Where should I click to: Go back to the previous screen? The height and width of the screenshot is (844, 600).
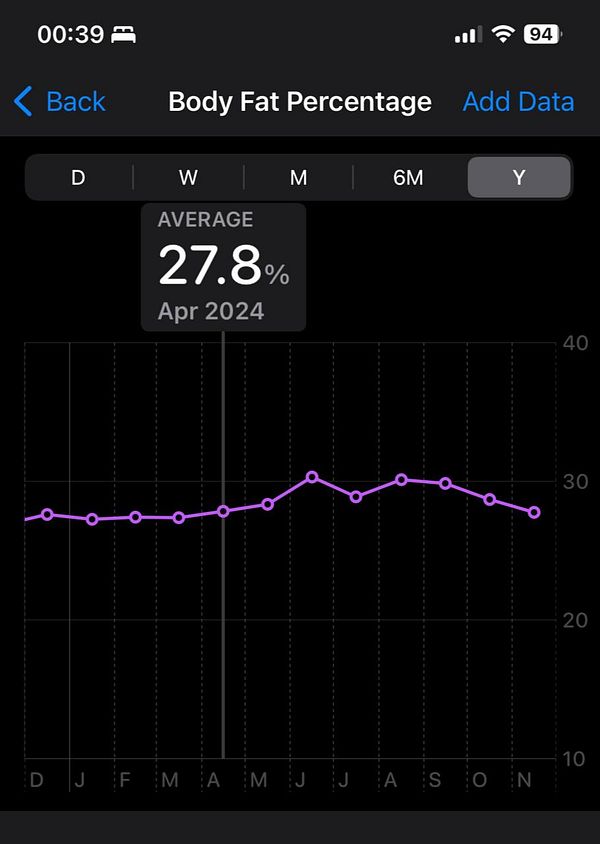pyautogui.click(x=60, y=101)
